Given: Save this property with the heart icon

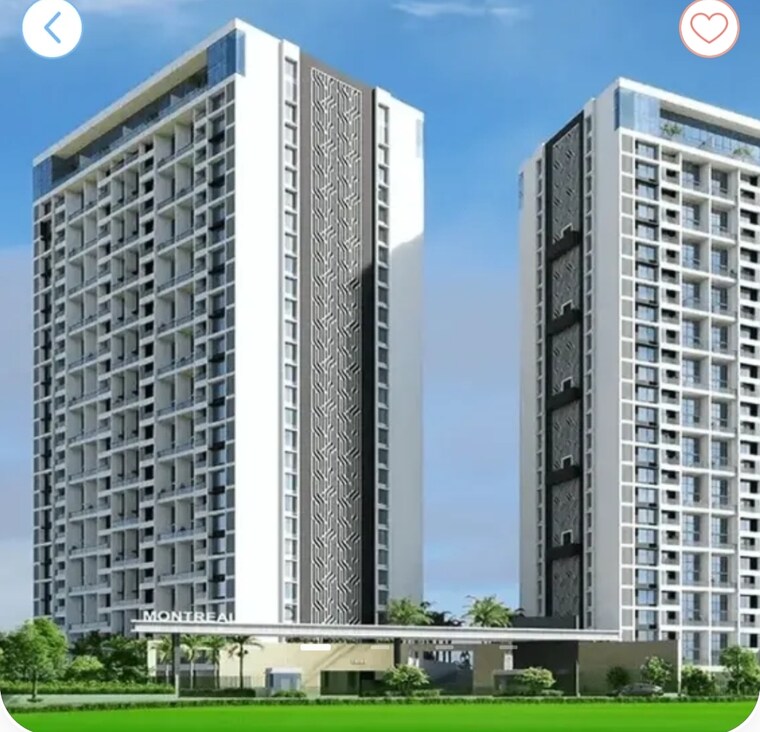Looking at the screenshot, I should click(x=709, y=27).
